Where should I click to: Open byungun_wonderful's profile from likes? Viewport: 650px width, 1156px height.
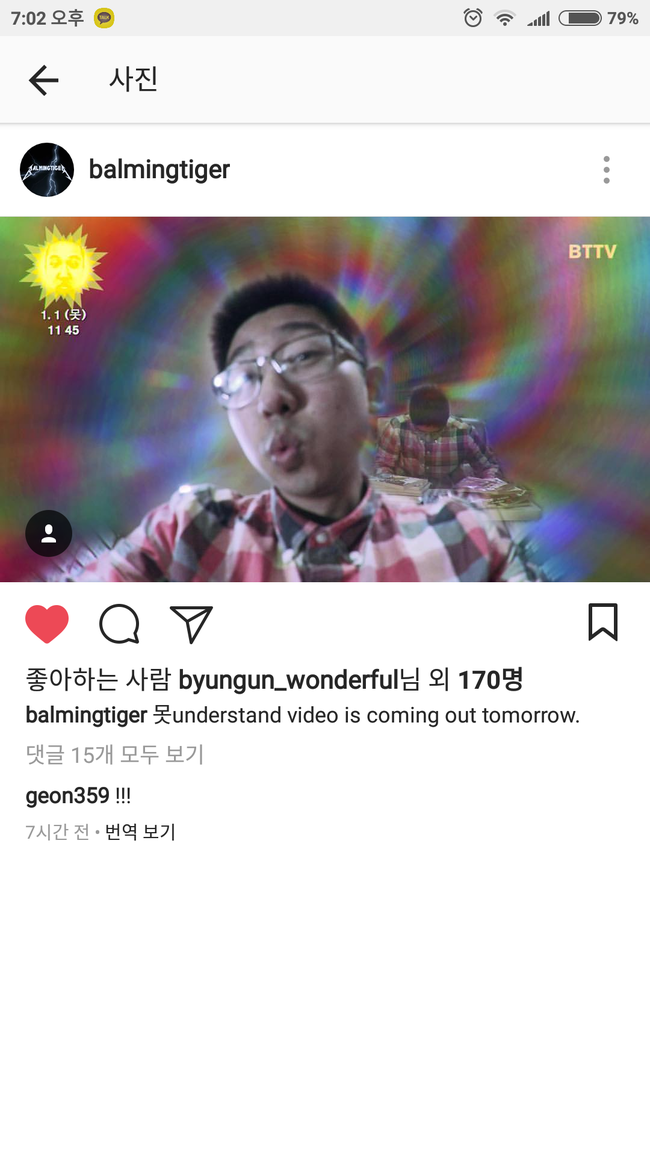coord(288,681)
